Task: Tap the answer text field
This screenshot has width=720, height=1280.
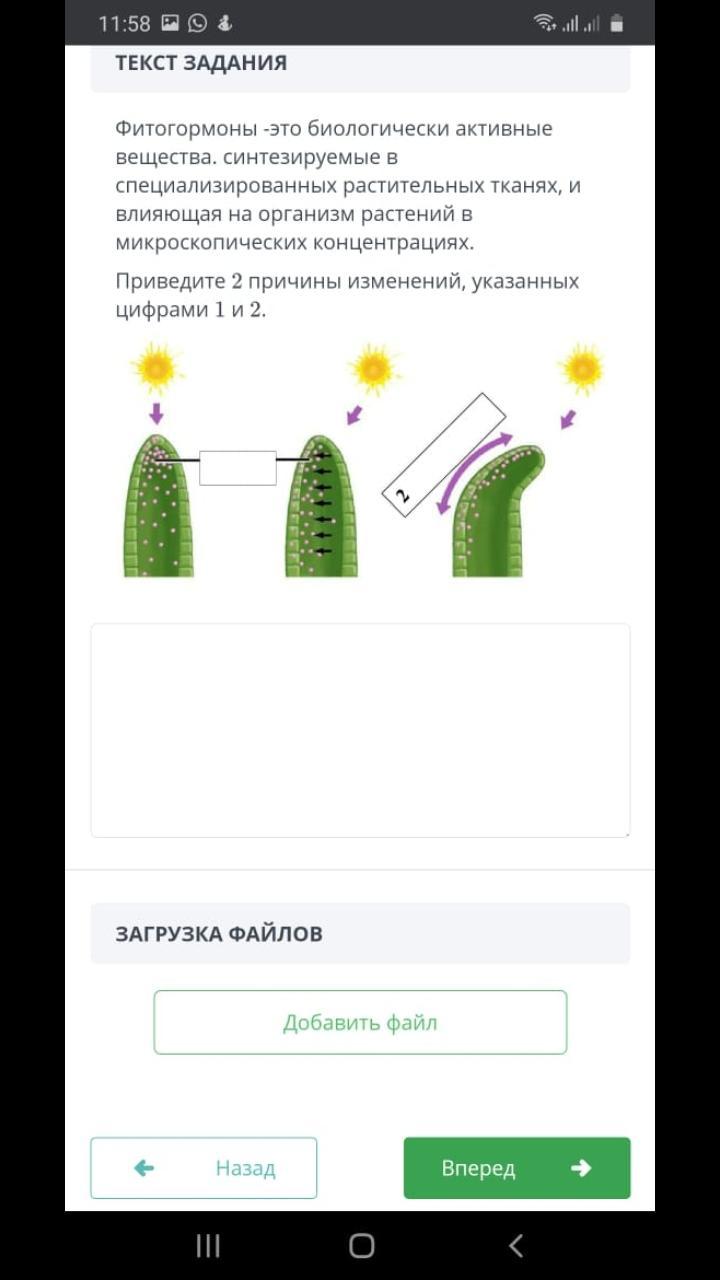Action: tap(360, 730)
